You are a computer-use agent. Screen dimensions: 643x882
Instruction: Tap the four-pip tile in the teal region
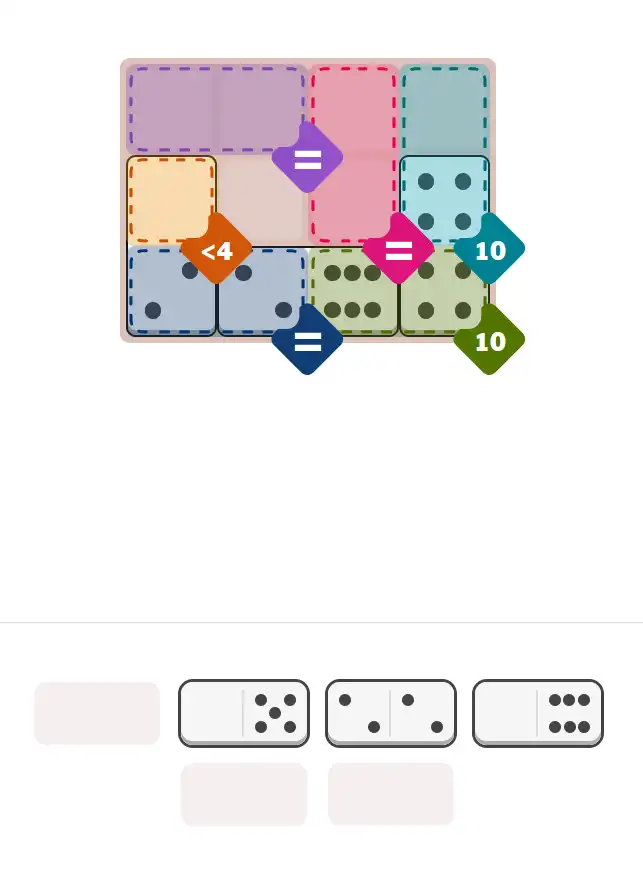pos(444,201)
